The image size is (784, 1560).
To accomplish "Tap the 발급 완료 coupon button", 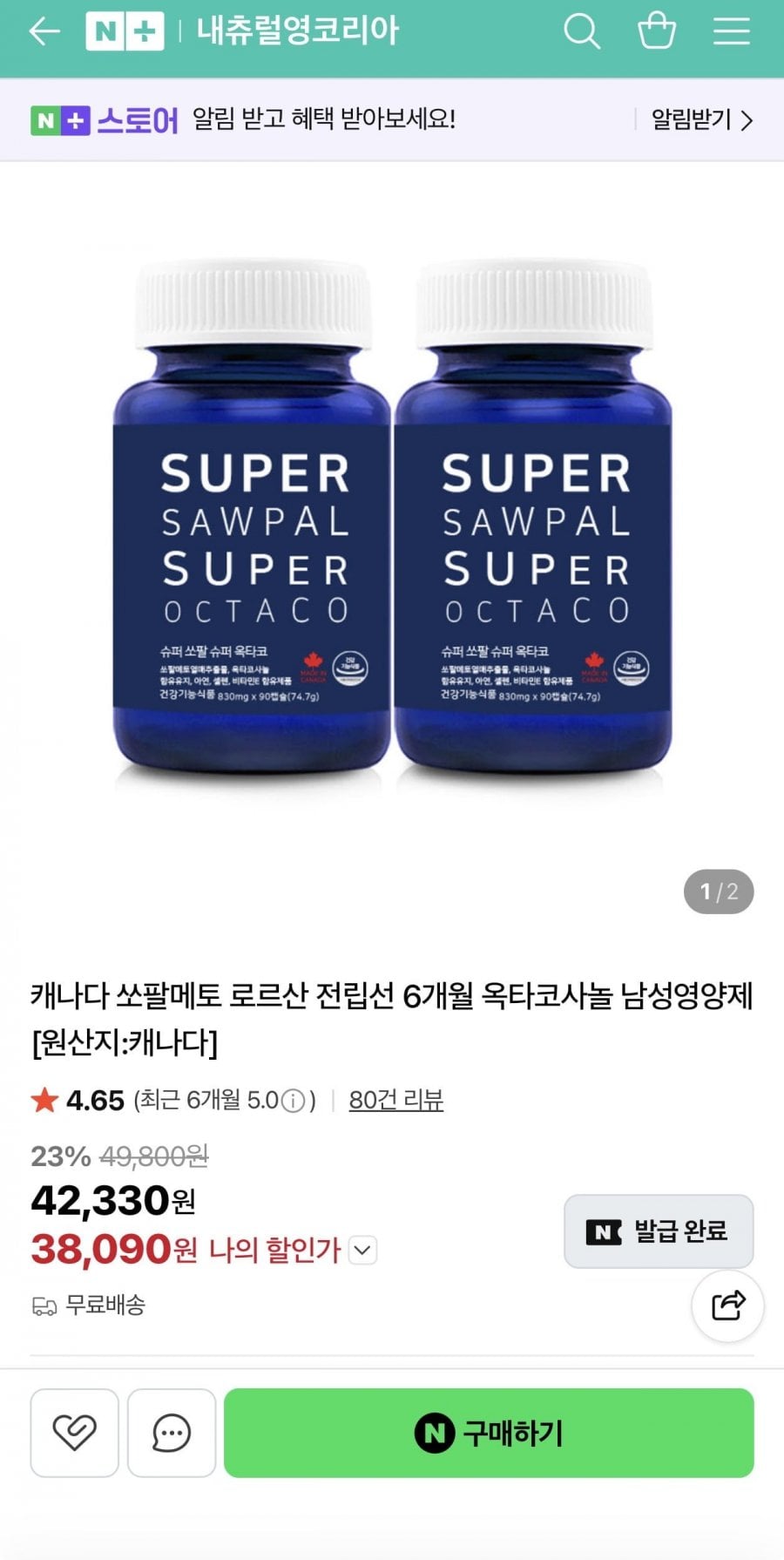I will [x=659, y=1231].
